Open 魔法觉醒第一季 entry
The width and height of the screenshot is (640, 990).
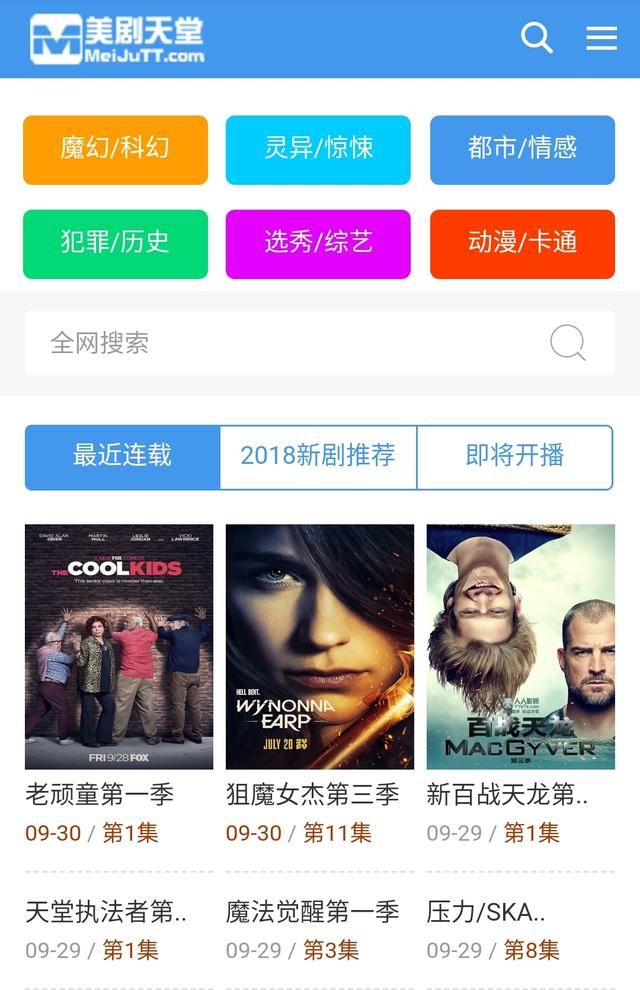[x=312, y=912]
